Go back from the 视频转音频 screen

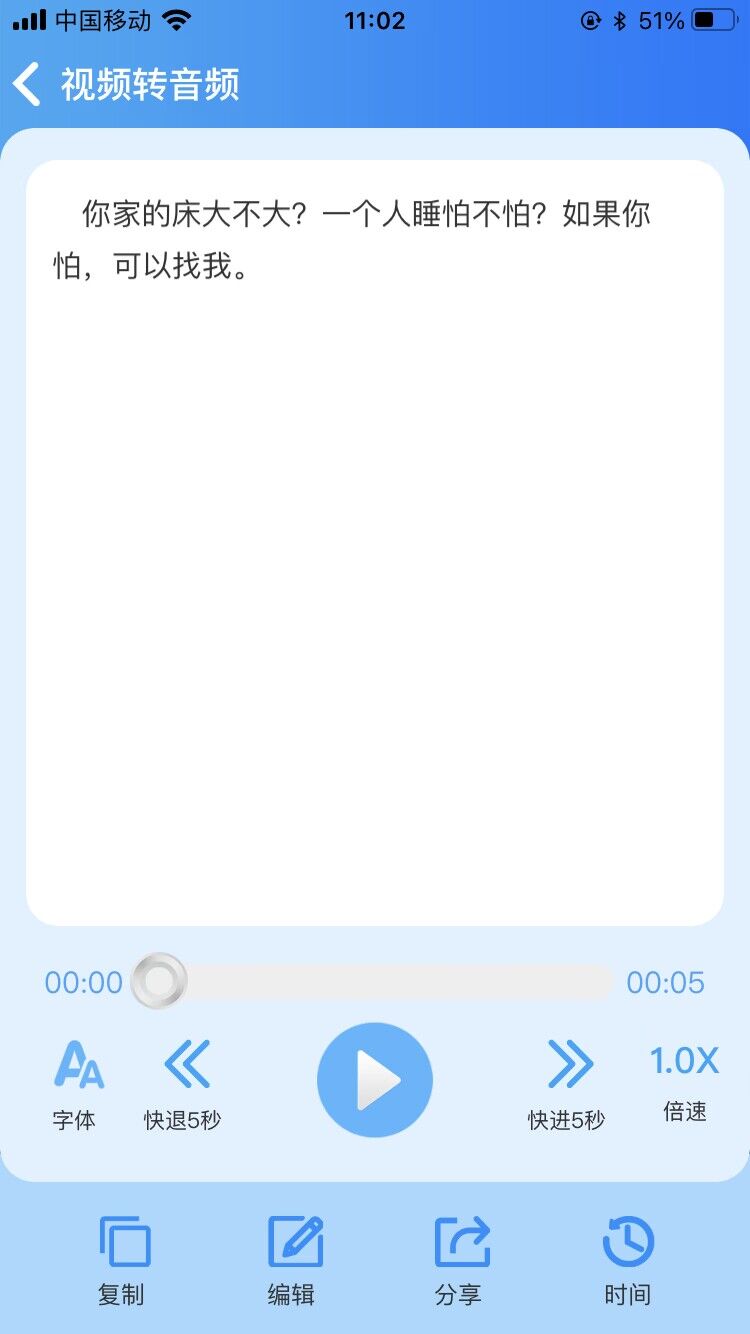[28, 84]
